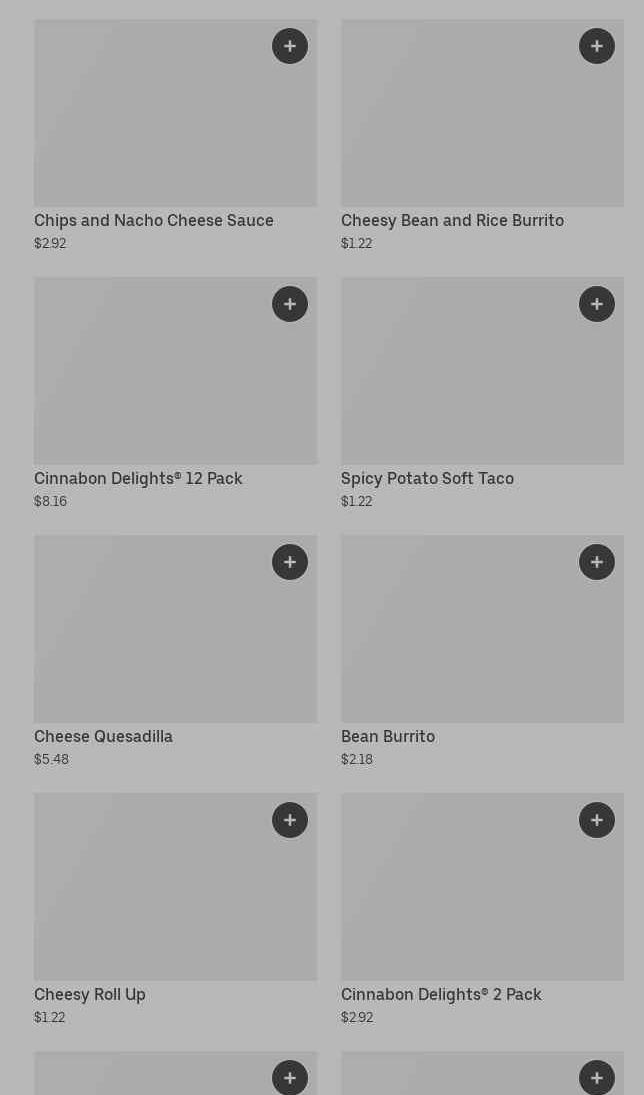View Cinnabon Delights 2 Pack details
The image size is (644, 1095).
pos(441,995)
